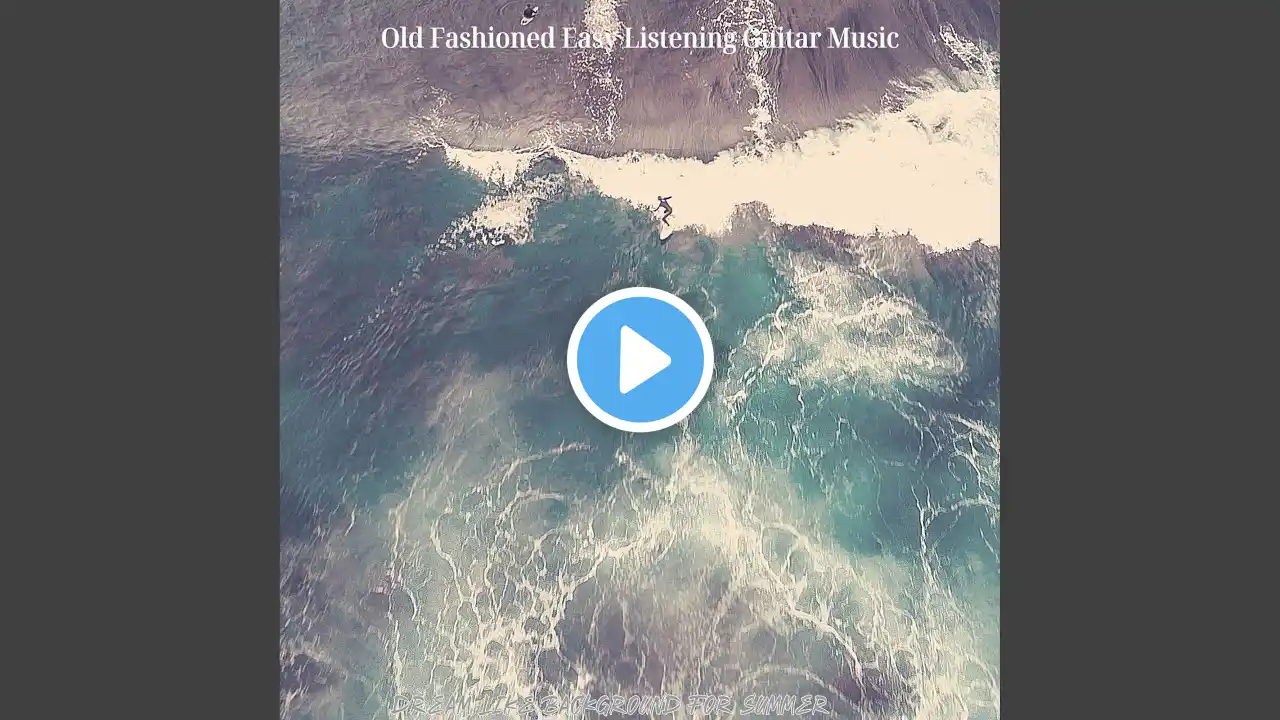The image size is (1280, 720).
Task: Play the Easy Listening Guitar Music video
Action: [x=640, y=360]
